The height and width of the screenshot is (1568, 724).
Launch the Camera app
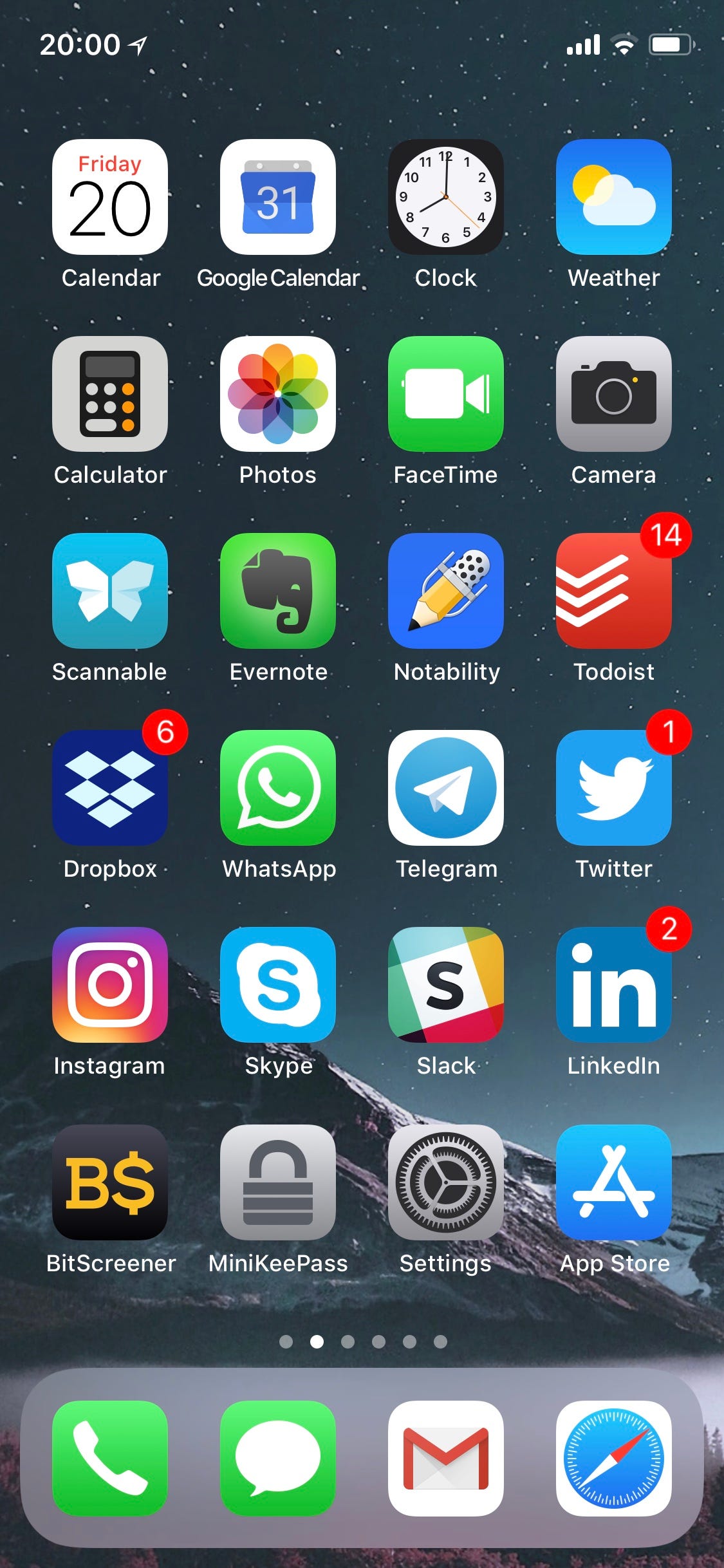click(613, 394)
